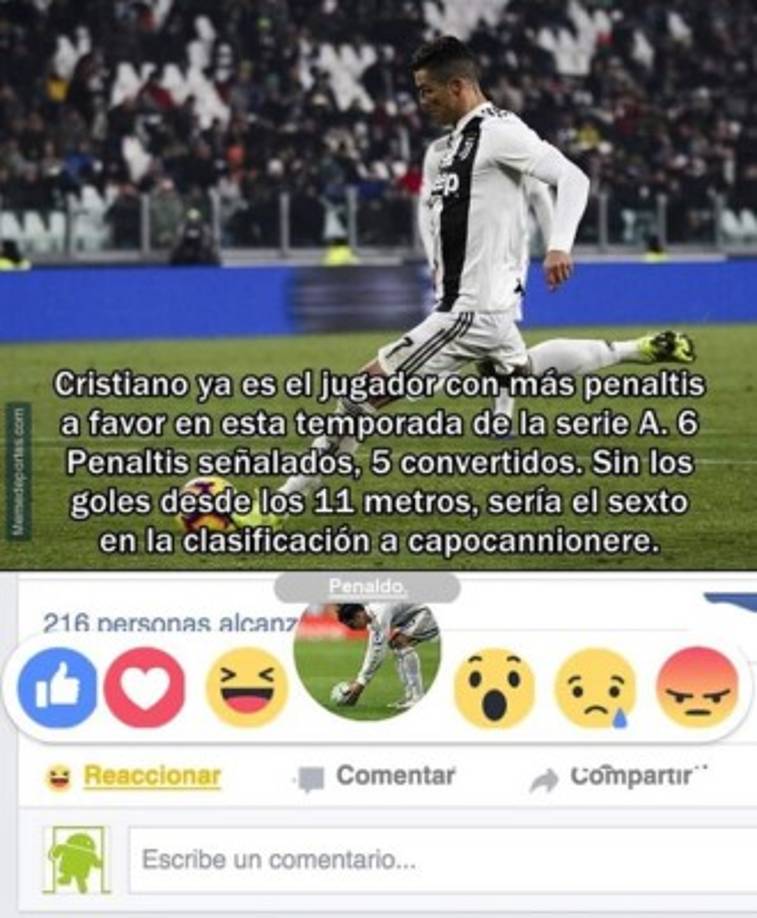Click '216 personas alcanz' reach link
This screenshot has width=757, height=918.
click(x=168, y=622)
